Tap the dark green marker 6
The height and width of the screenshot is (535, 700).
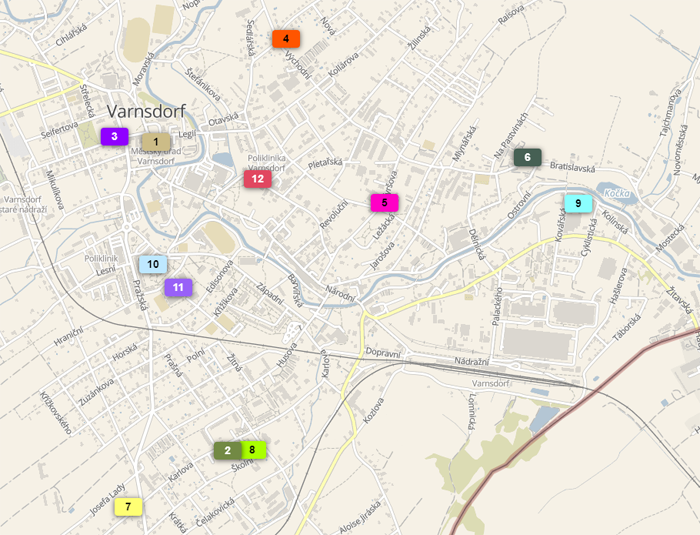pyautogui.click(x=527, y=157)
